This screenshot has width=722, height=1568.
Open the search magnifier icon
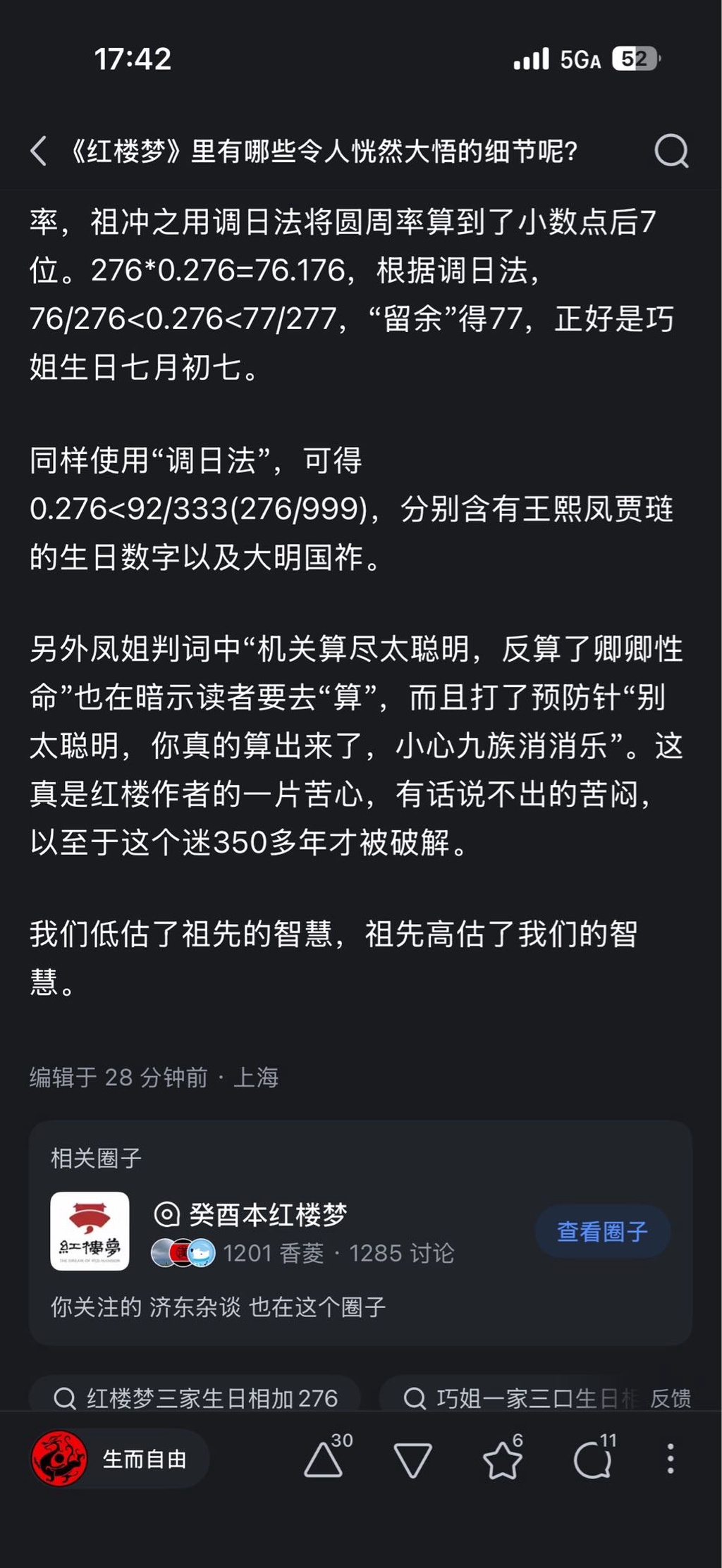671,150
